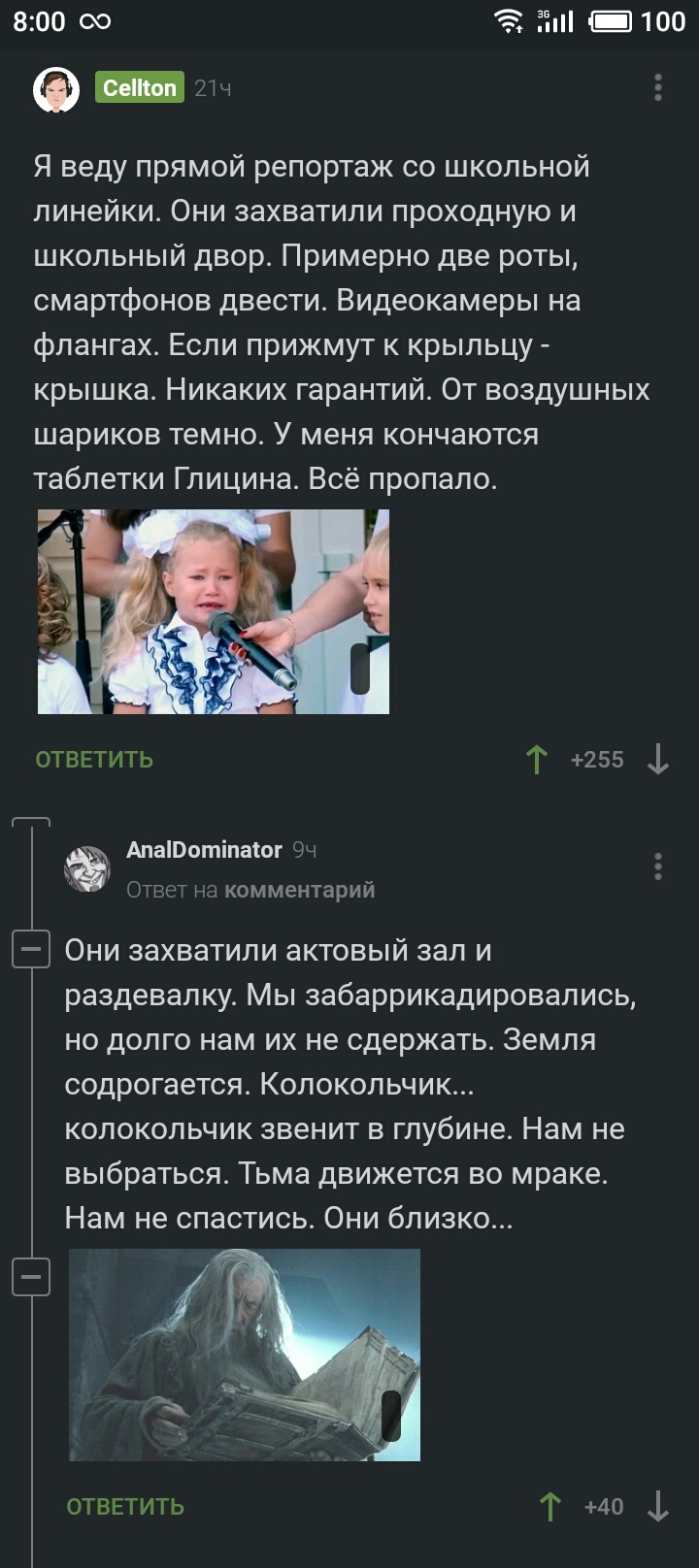The height and width of the screenshot is (1568, 699).
Task: Upvote AnalDominator's comment
Action: coord(550,1507)
